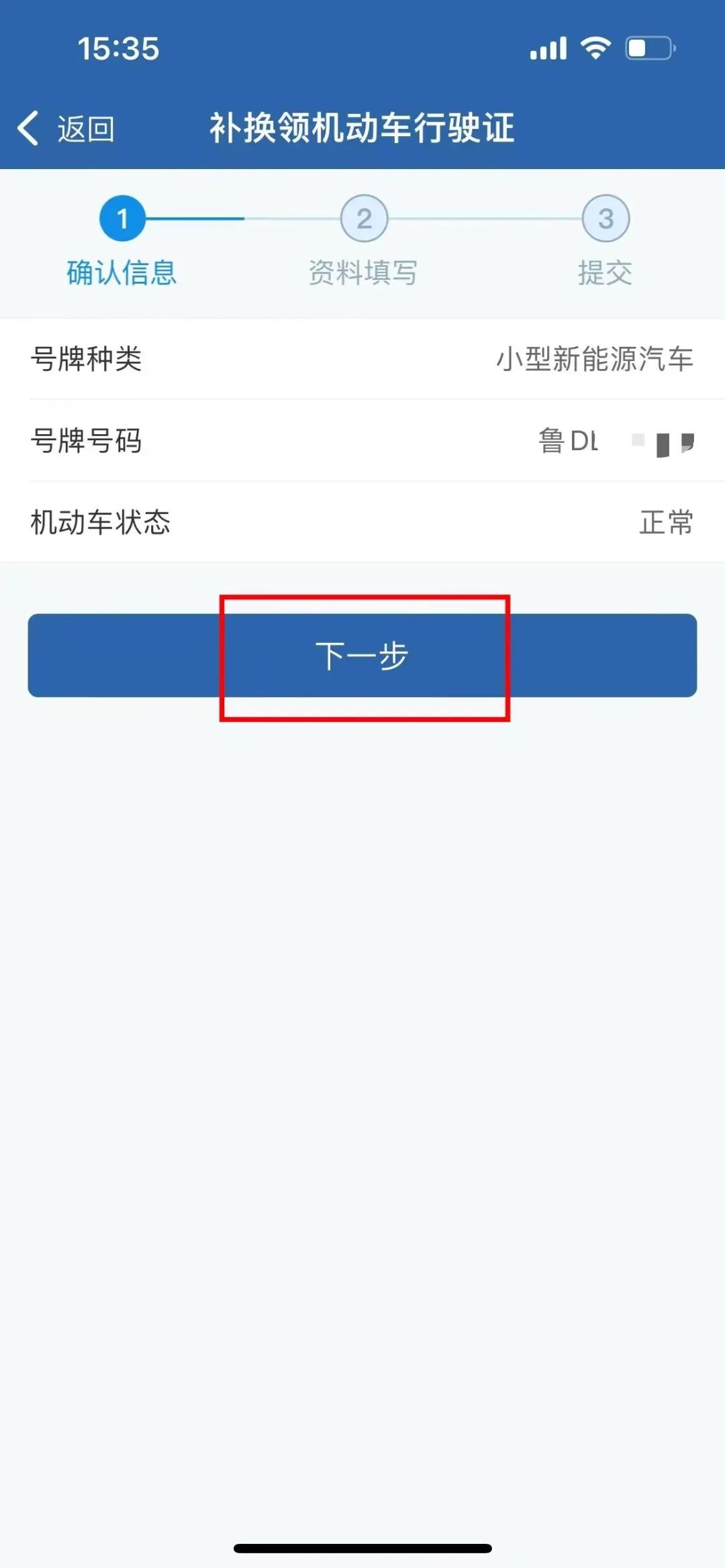Tap the 下一步 button to proceed

coord(362,656)
